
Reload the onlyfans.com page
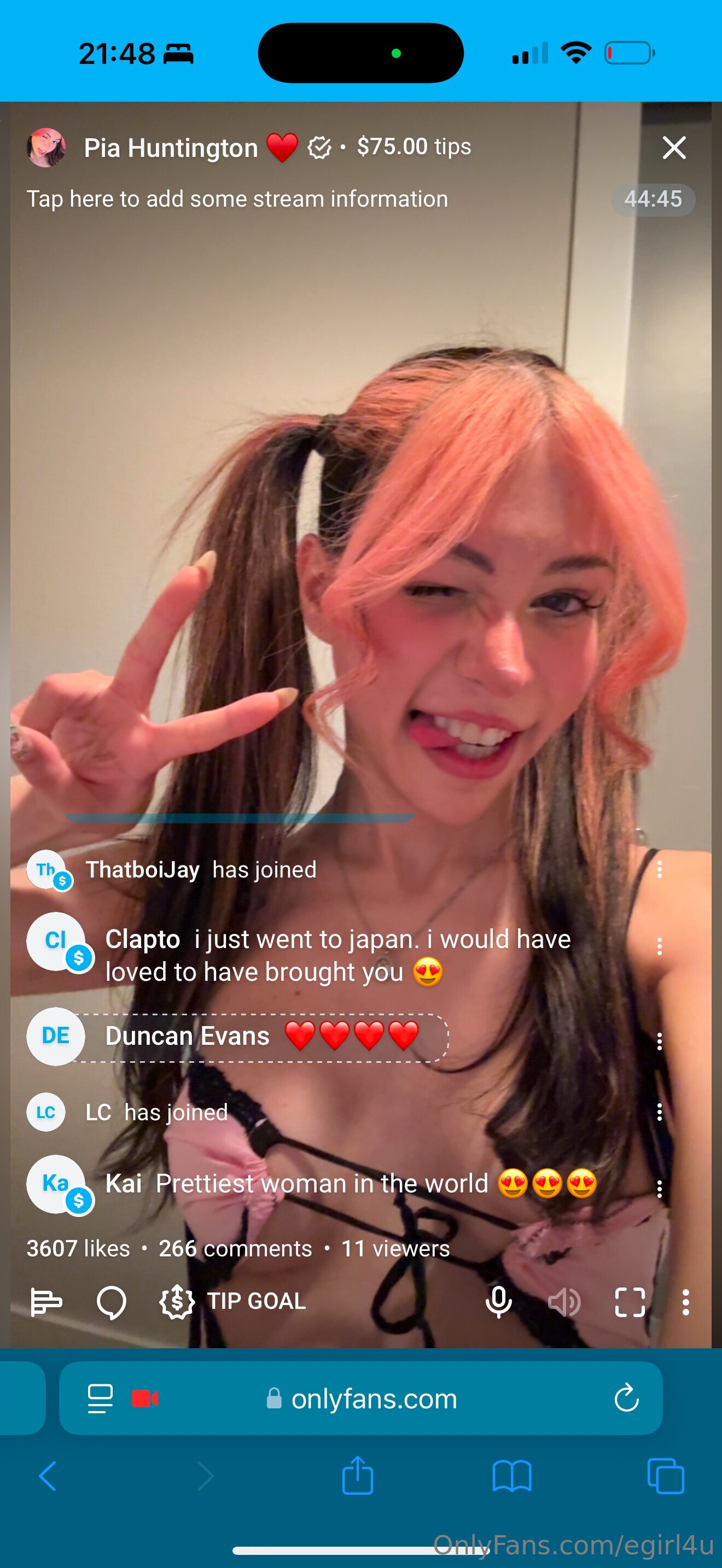point(626,1398)
